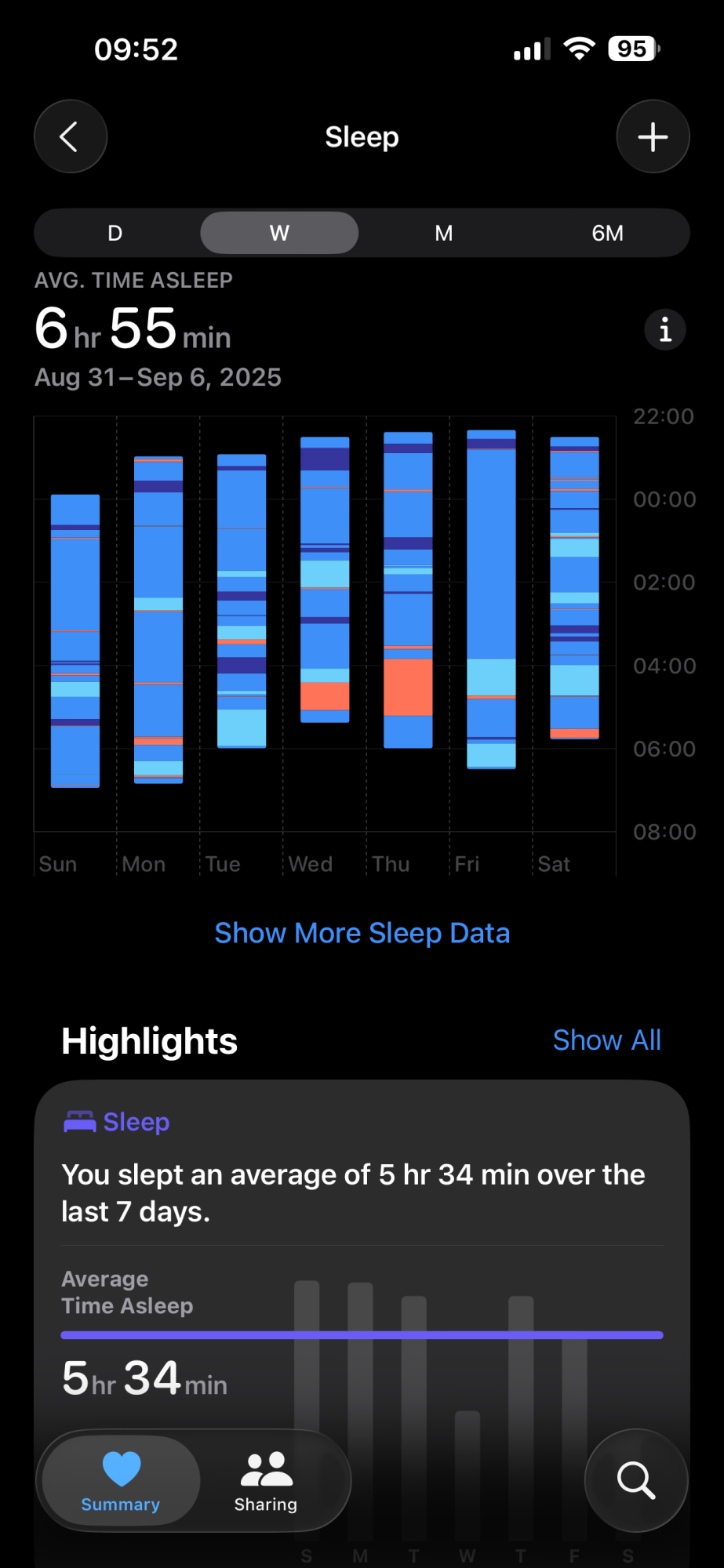This screenshot has height=1568, width=724.
Task: Open search with the magnifying glass
Action: pos(636,1480)
